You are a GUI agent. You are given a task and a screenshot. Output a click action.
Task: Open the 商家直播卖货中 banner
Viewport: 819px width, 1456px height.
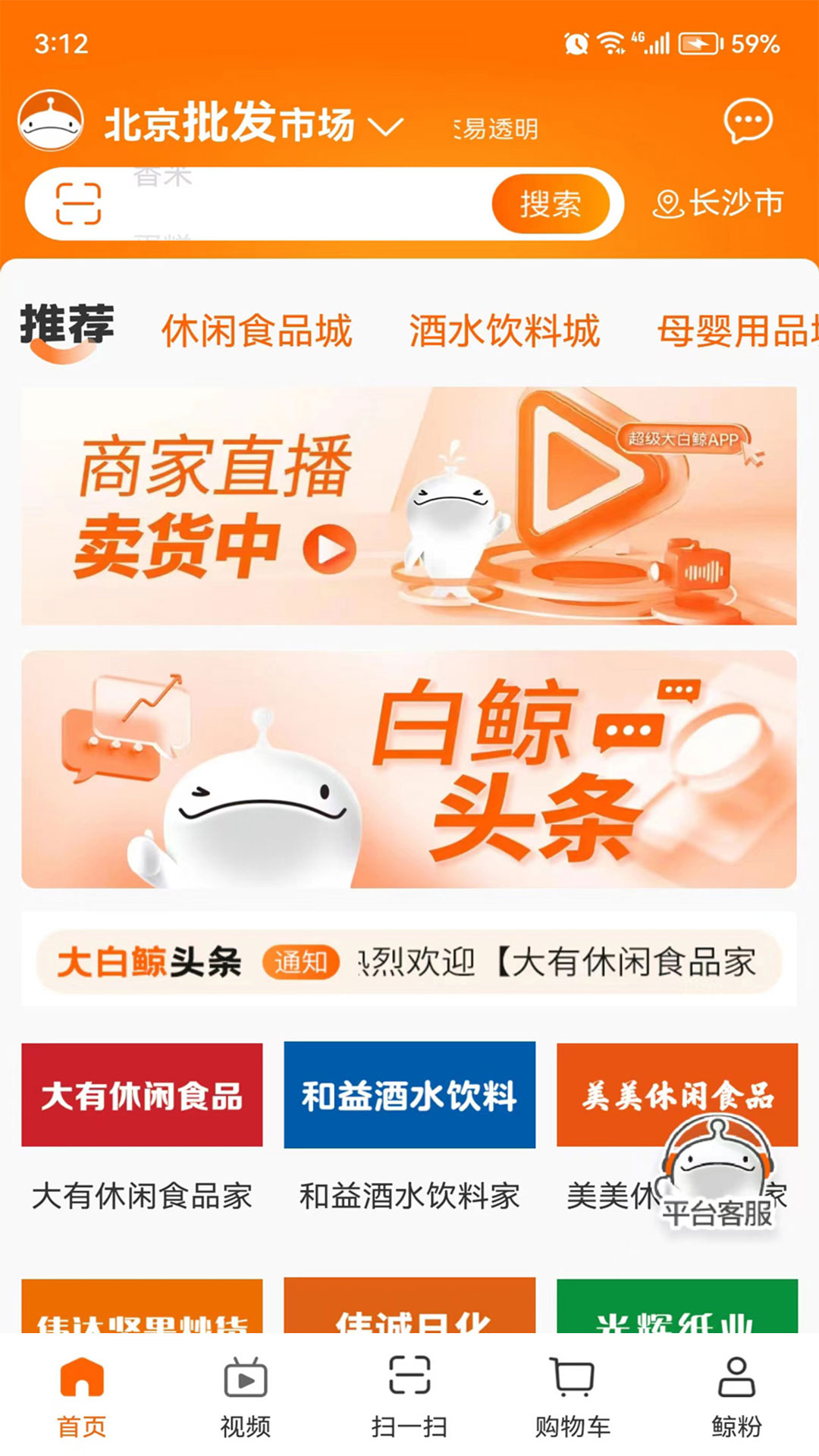click(x=409, y=506)
